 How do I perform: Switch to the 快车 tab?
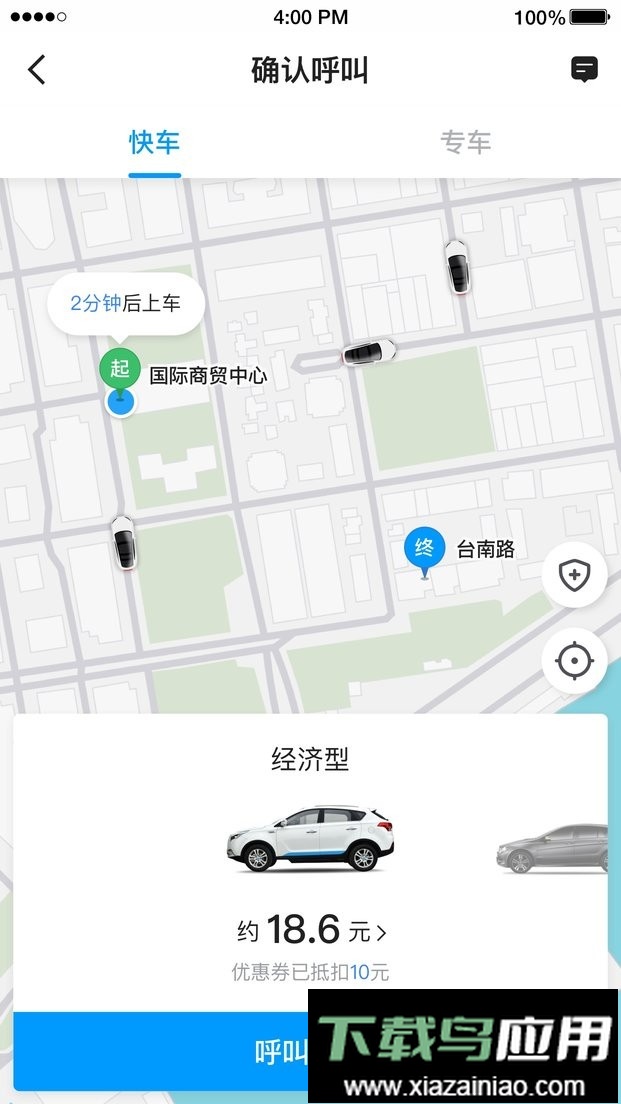[x=154, y=142]
